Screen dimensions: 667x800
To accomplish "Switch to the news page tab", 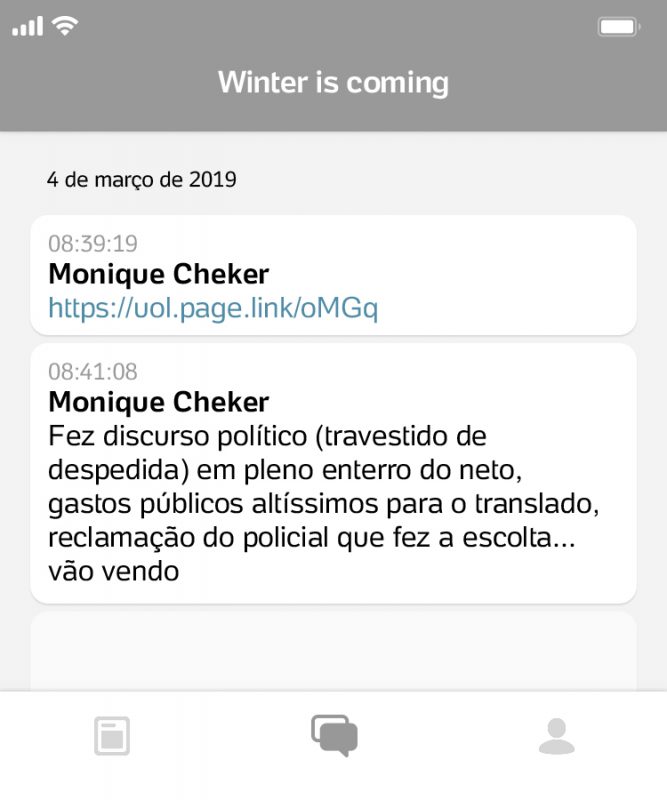I will point(111,737).
